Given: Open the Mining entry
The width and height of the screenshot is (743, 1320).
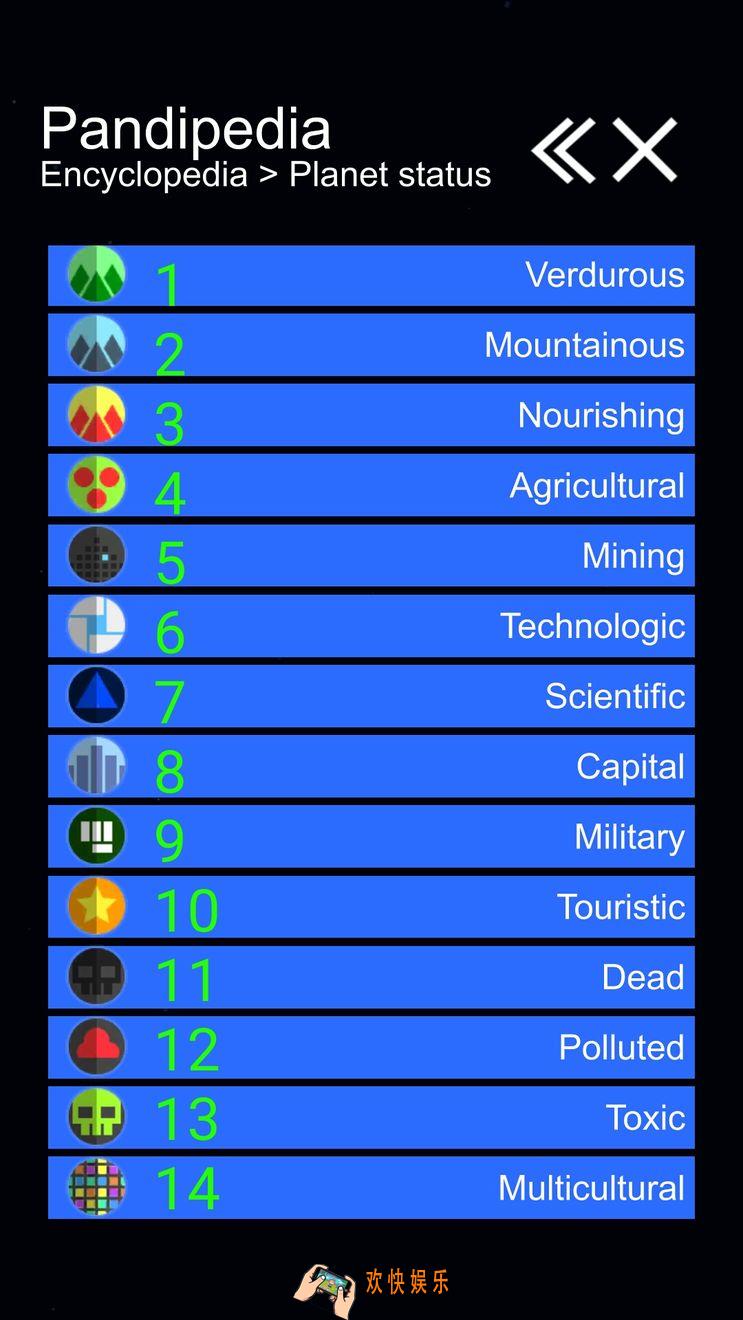Looking at the screenshot, I should [x=371, y=556].
